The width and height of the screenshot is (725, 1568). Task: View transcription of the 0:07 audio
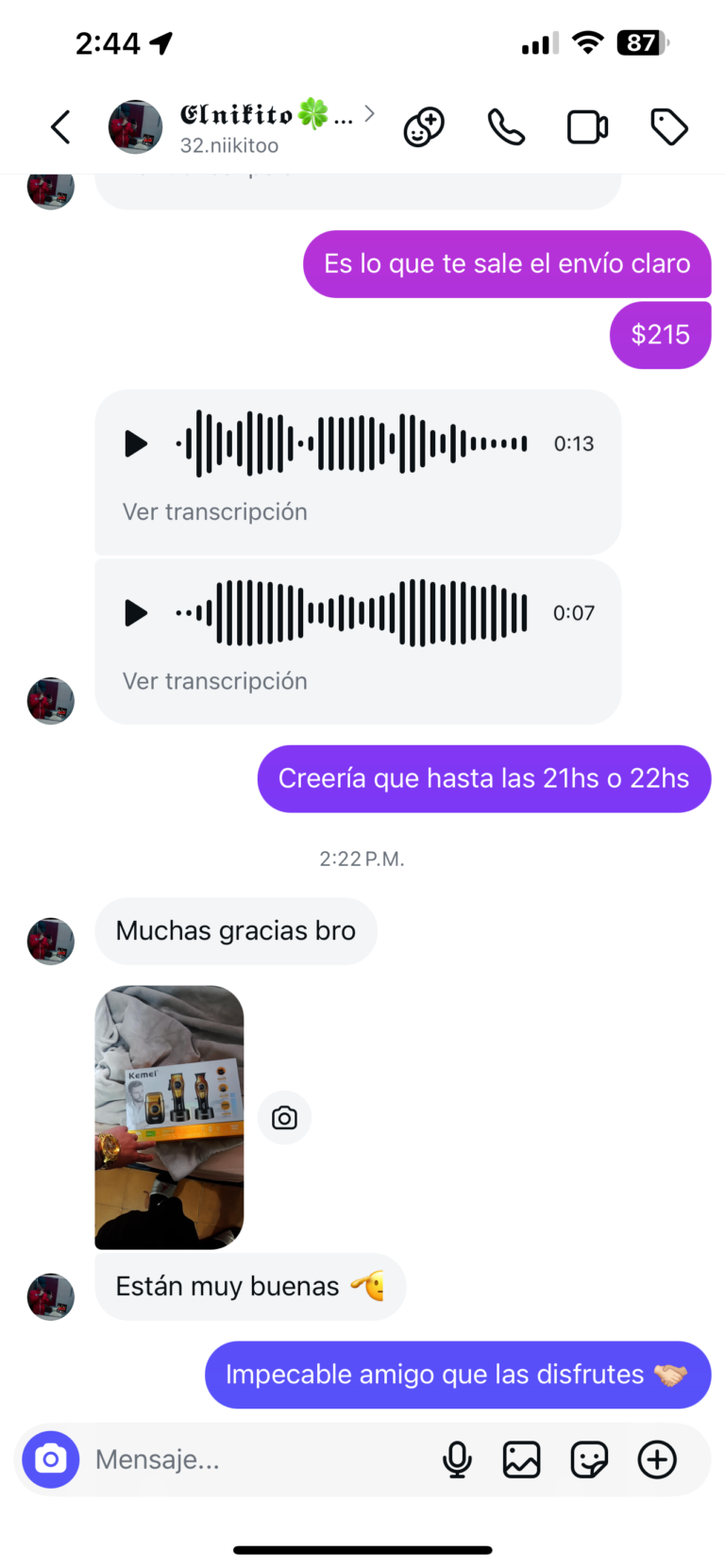pos(215,681)
